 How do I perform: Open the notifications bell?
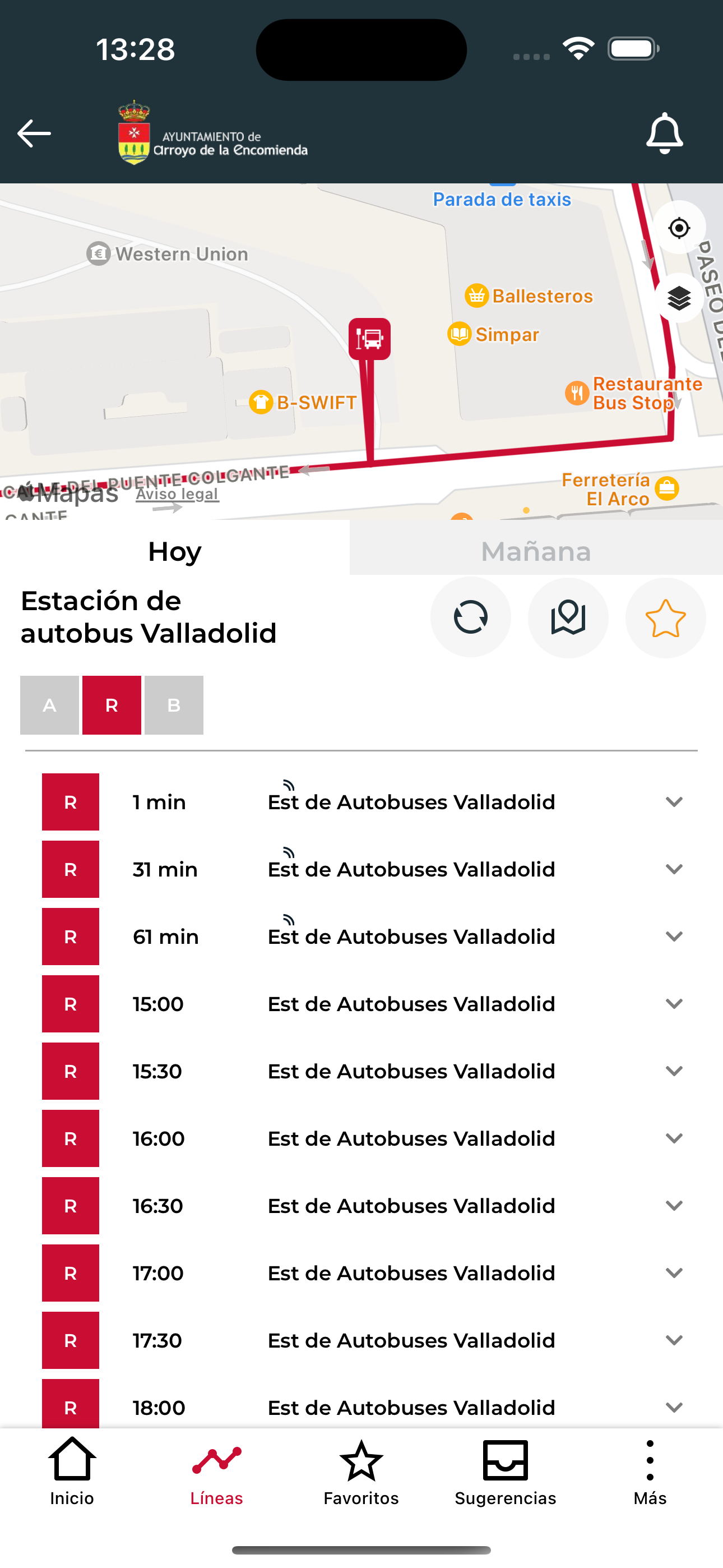(664, 133)
